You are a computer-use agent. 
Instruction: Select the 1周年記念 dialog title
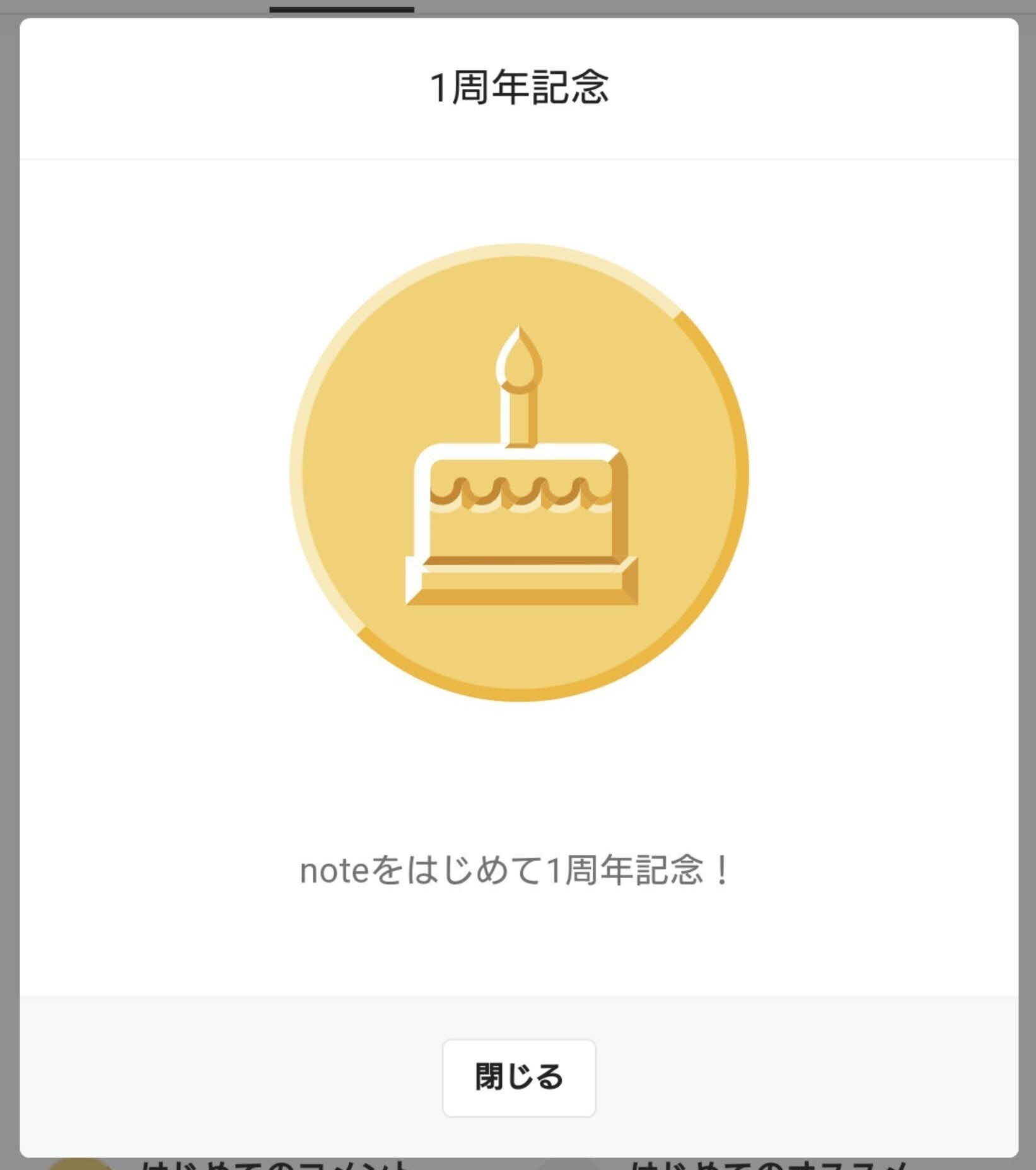(518, 85)
